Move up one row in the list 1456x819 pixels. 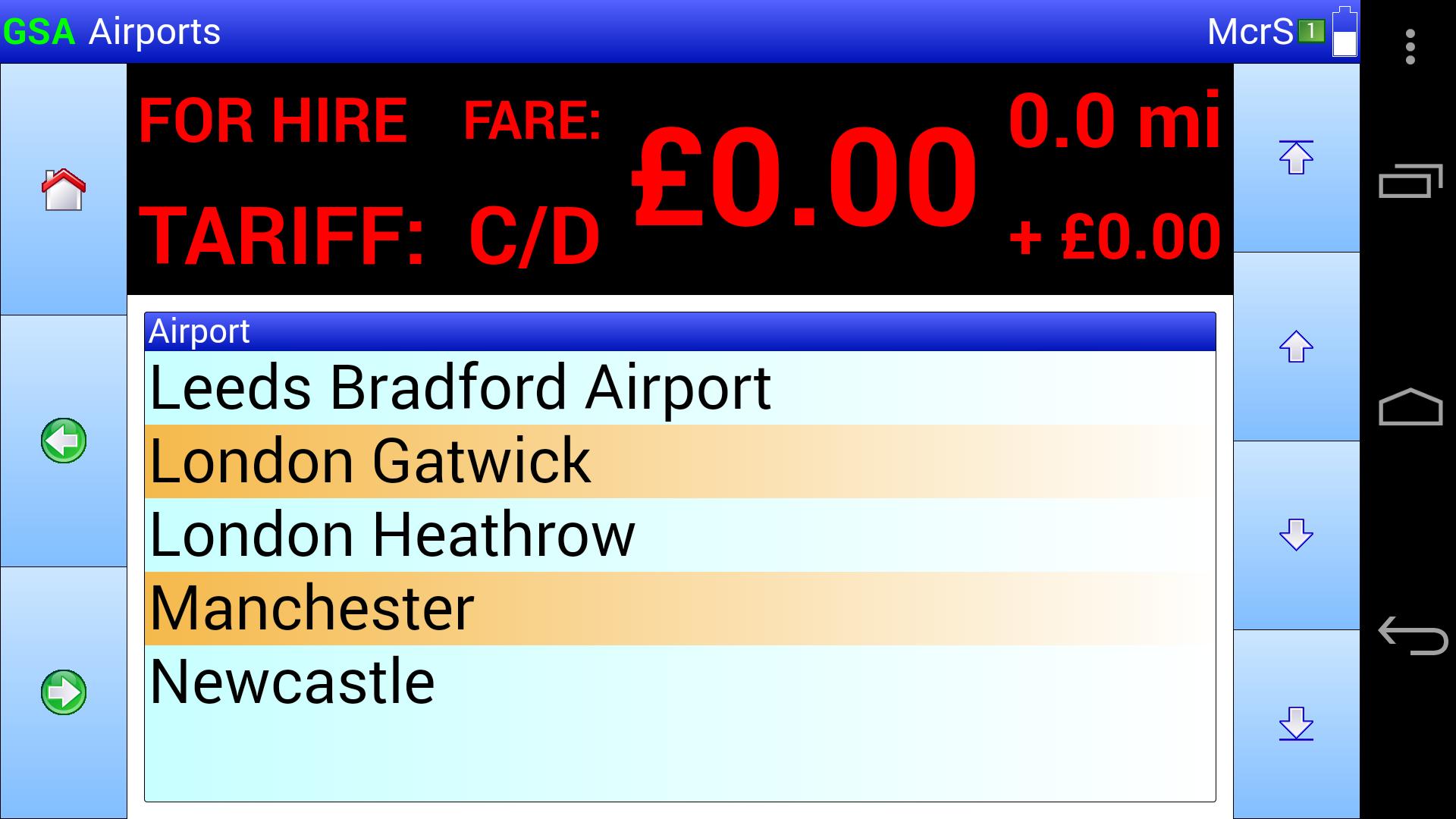click(1296, 347)
